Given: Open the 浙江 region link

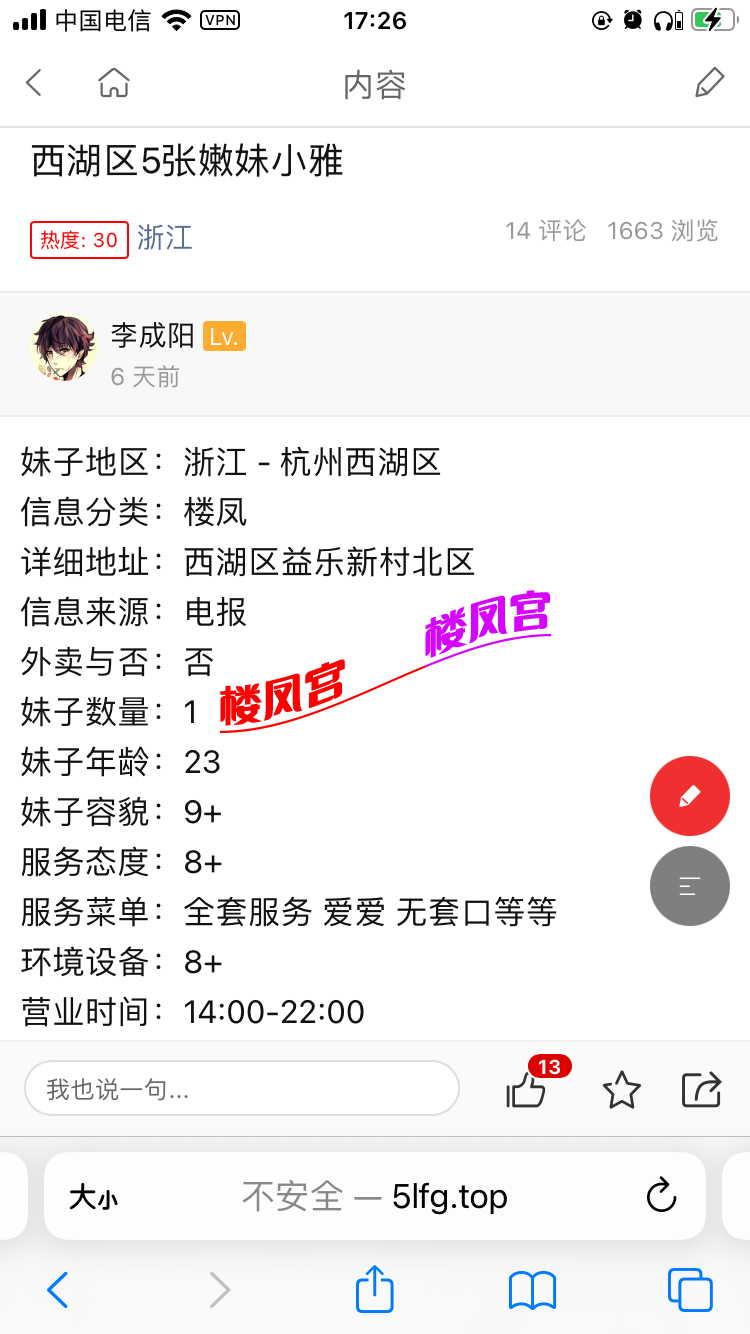Looking at the screenshot, I should pos(165,238).
